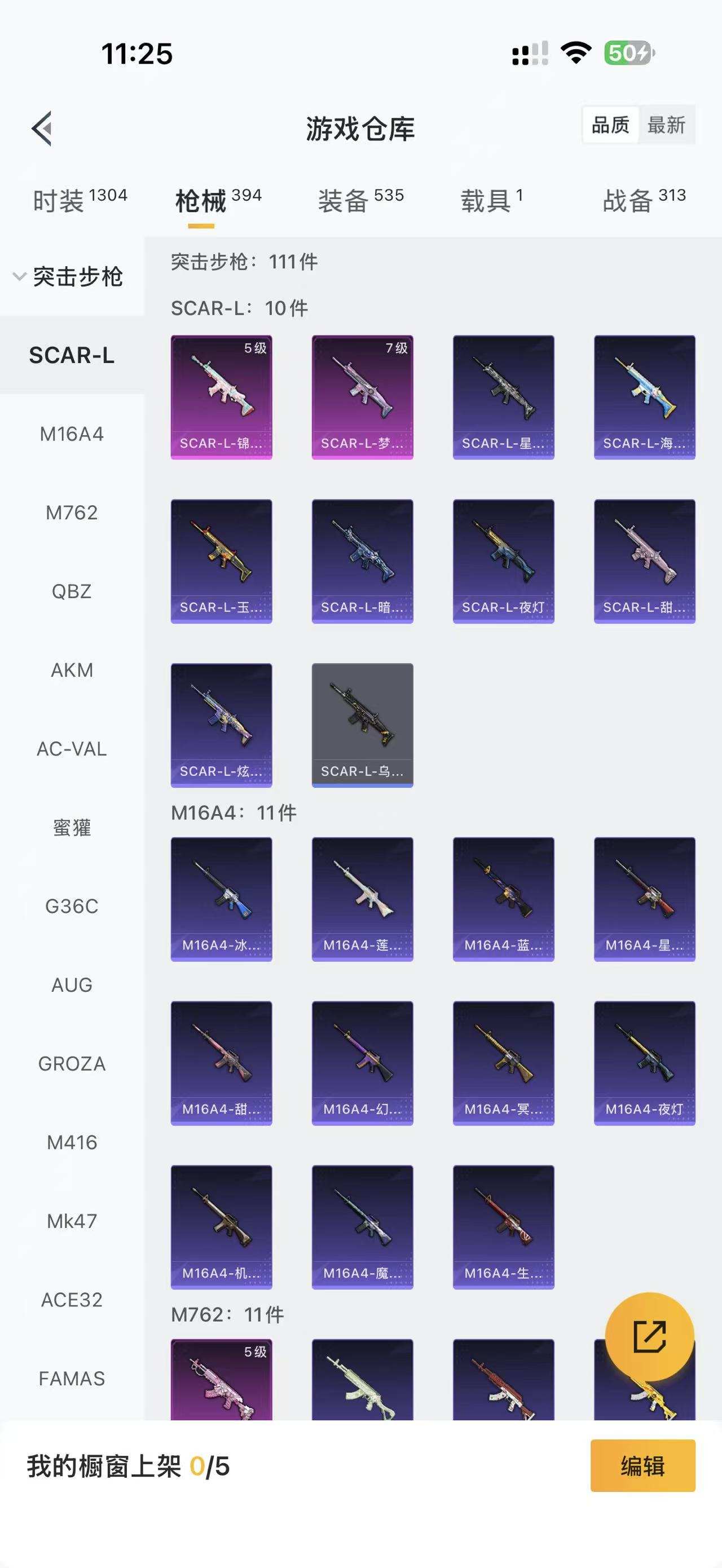Screen dimensions: 722x1568
Task: Jump to the AKM weapon list
Action: (x=72, y=670)
